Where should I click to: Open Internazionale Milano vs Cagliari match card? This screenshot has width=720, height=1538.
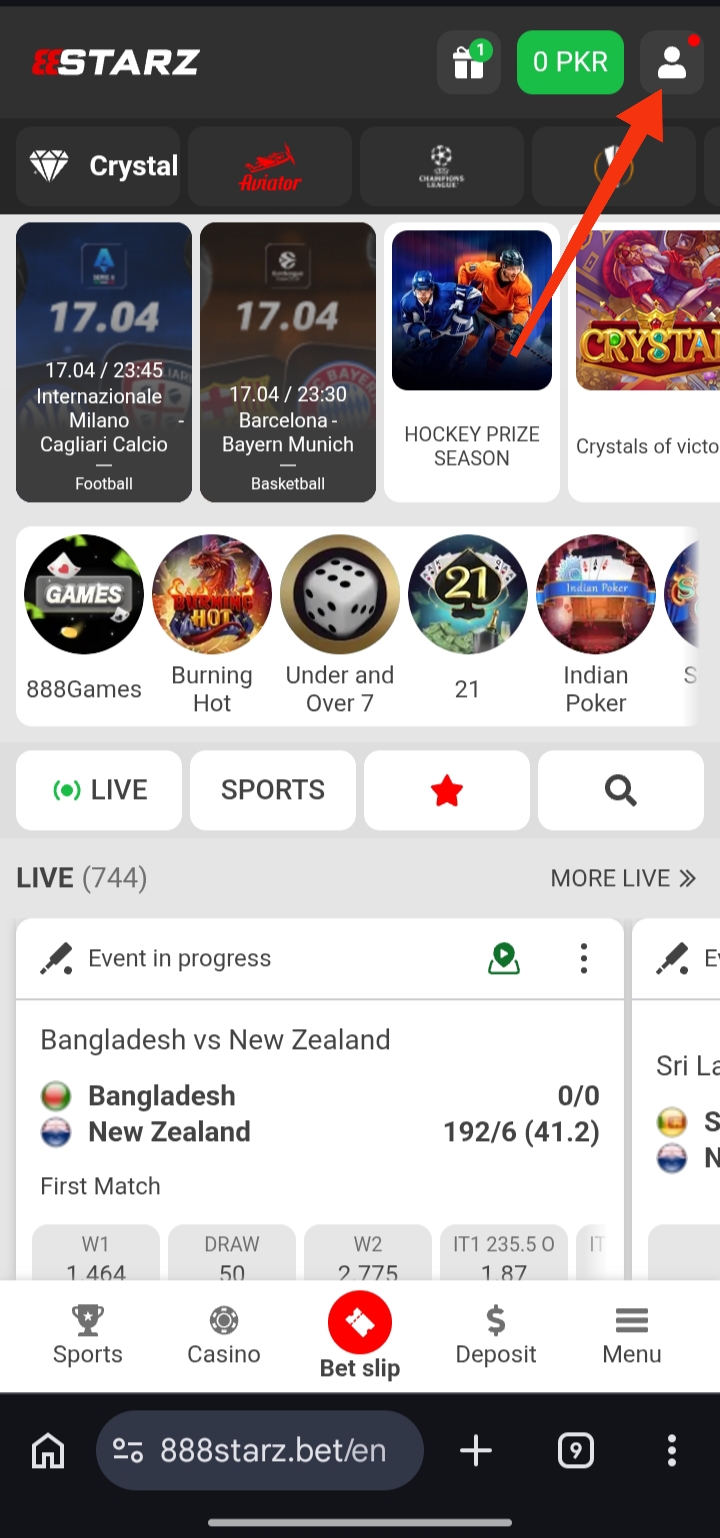tap(104, 361)
